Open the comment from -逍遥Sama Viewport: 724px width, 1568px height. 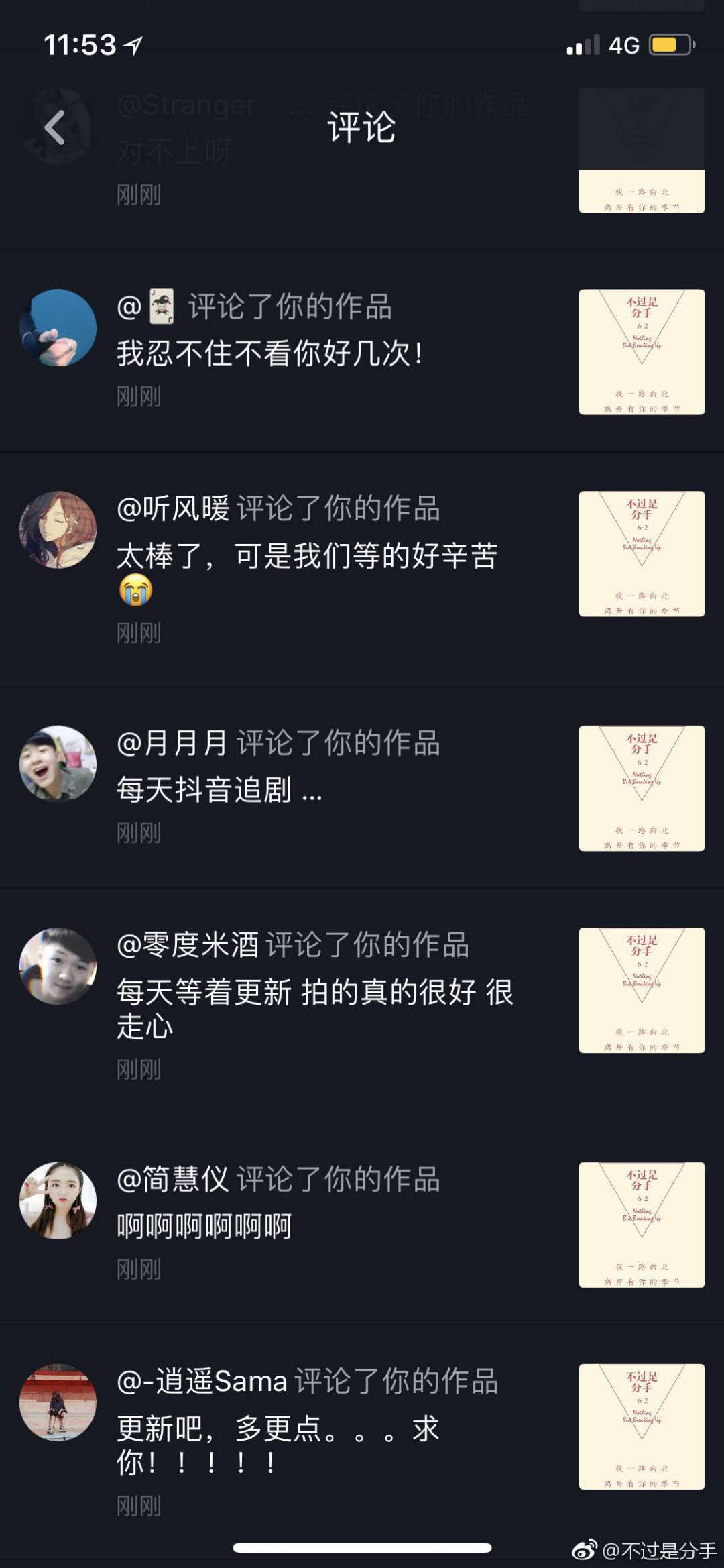click(278, 1445)
